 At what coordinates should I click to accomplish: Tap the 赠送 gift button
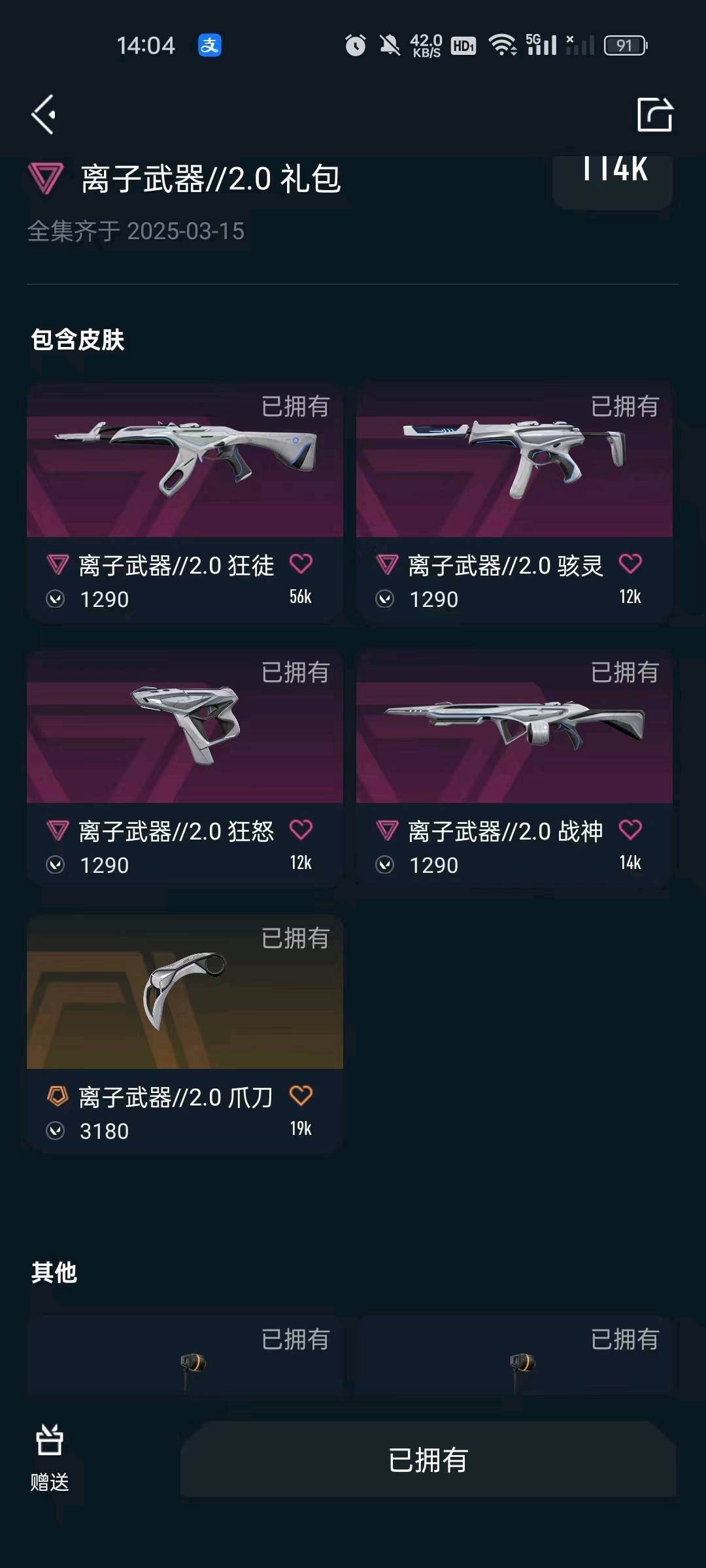click(x=50, y=1458)
